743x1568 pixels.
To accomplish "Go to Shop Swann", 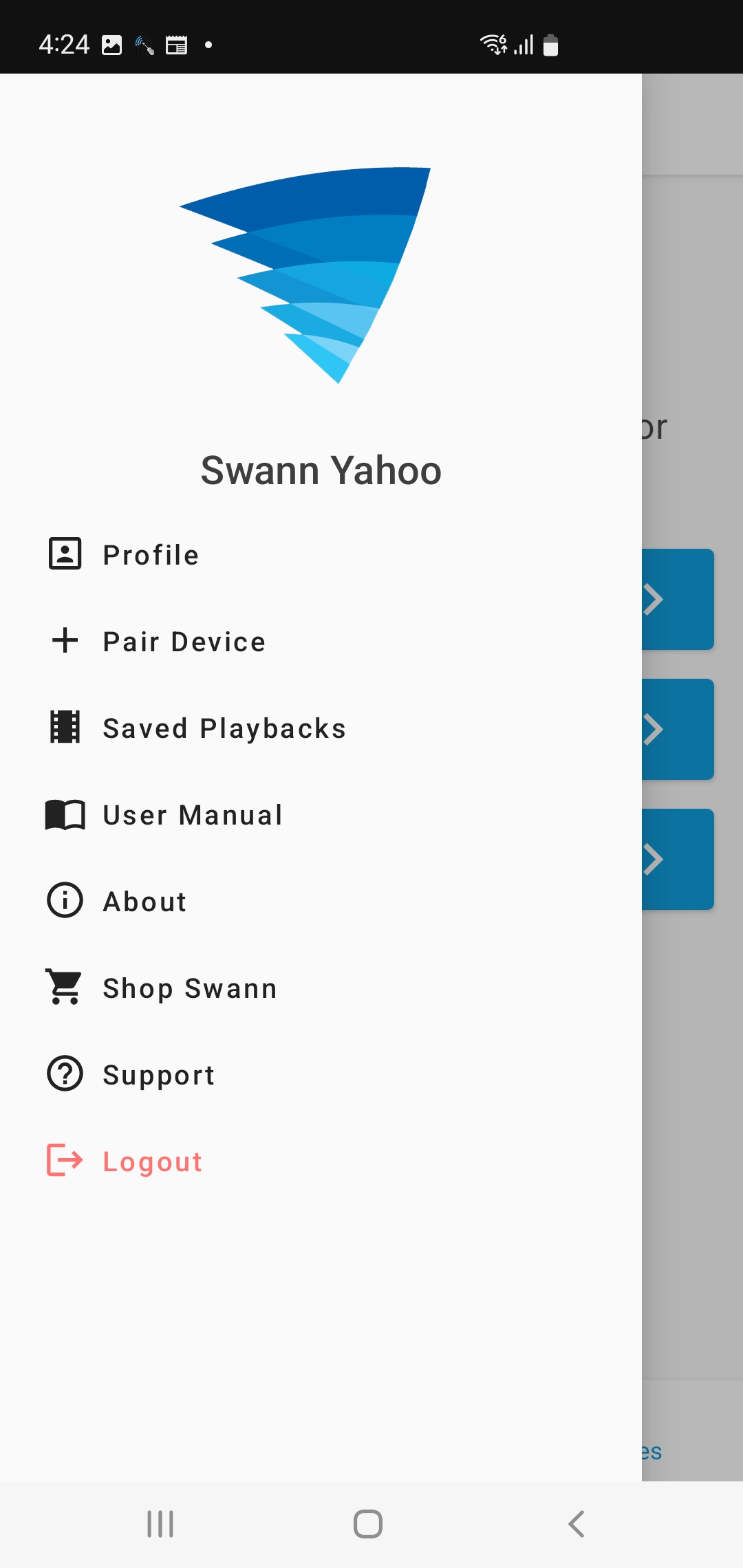I will (x=321, y=988).
